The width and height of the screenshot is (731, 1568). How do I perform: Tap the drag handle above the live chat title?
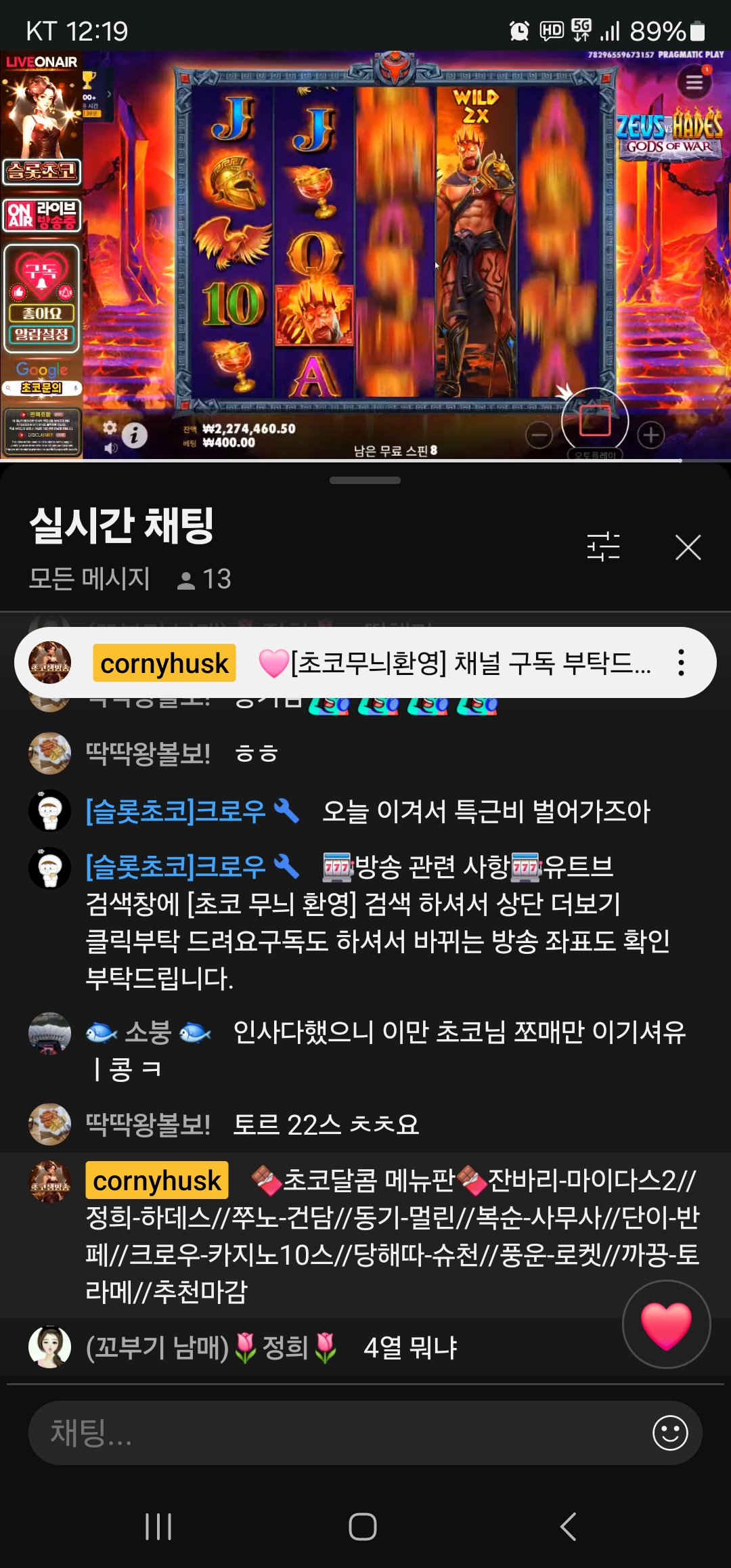pos(365,481)
